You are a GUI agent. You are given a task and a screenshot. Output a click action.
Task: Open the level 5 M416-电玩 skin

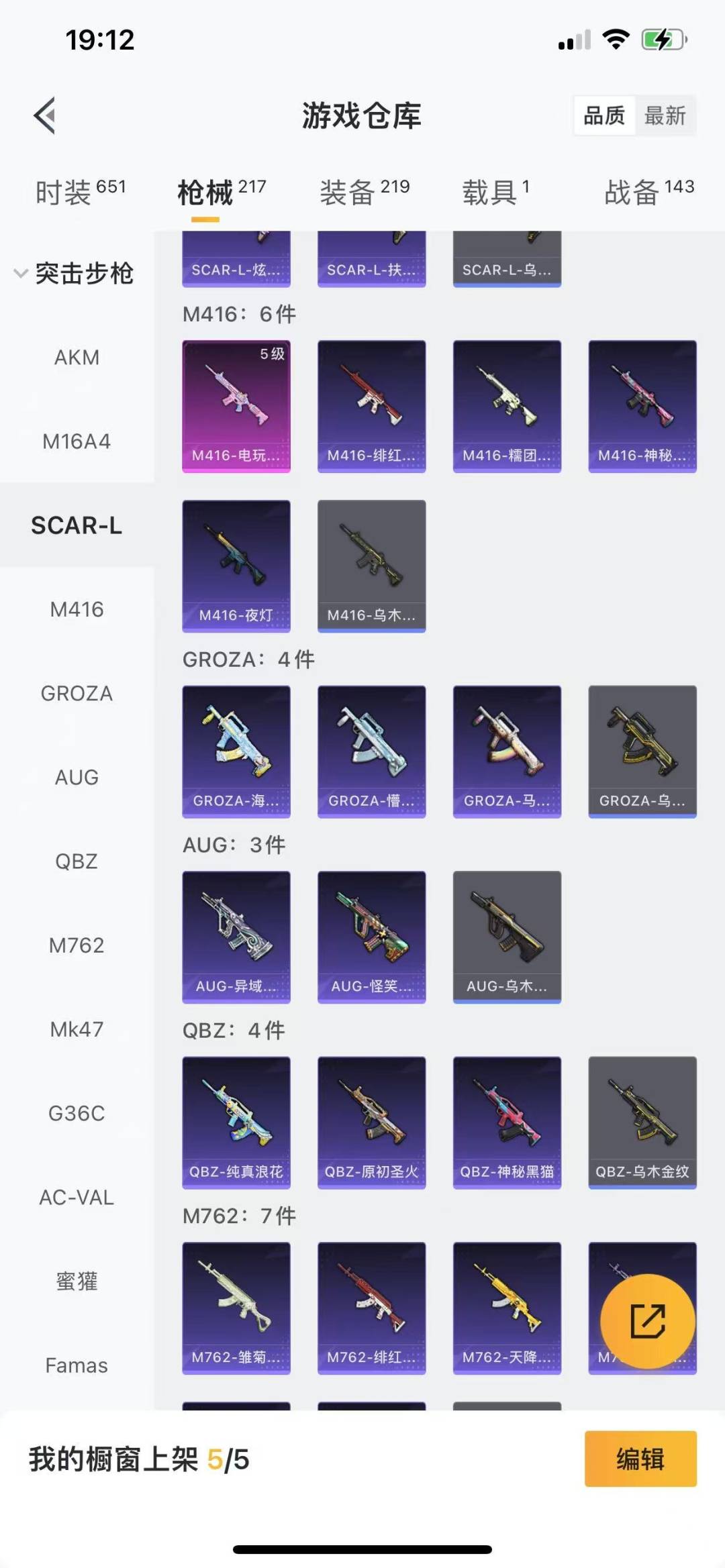pyautogui.click(x=236, y=407)
